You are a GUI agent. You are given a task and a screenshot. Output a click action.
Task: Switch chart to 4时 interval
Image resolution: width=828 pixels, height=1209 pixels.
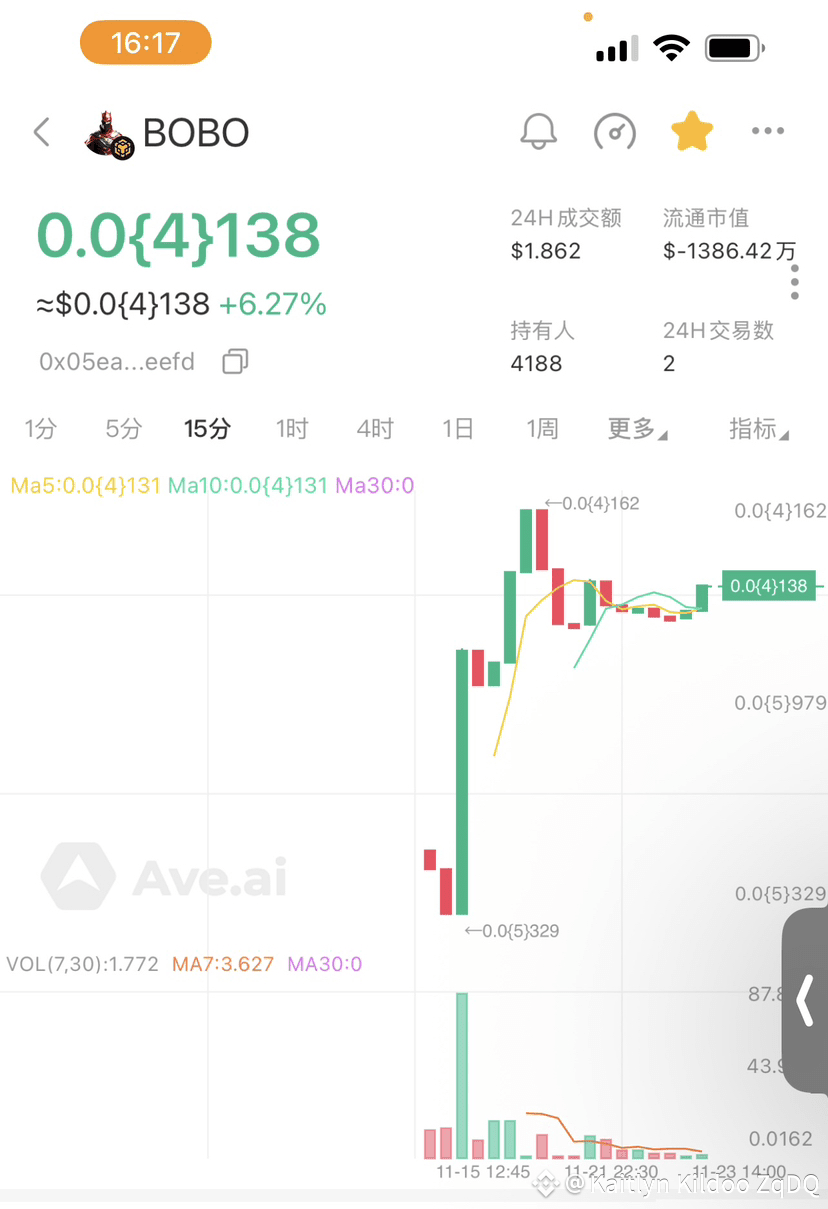click(x=375, y=429)
